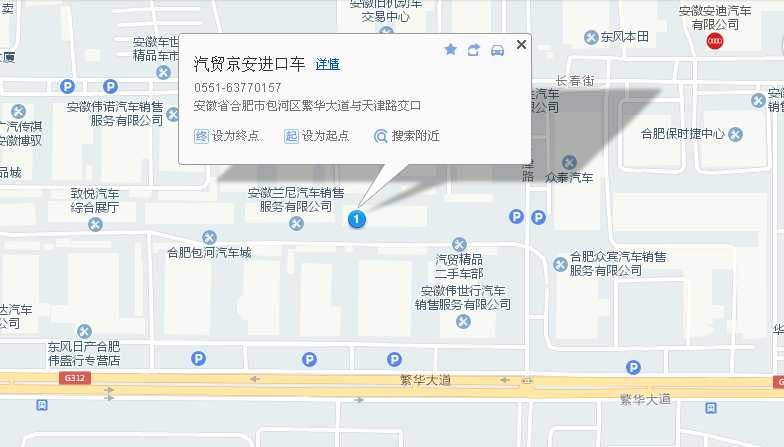Viewport: 784px width, 447px height.
Task: Favorite this place with the star icon
Action: (x=450, y=49)
